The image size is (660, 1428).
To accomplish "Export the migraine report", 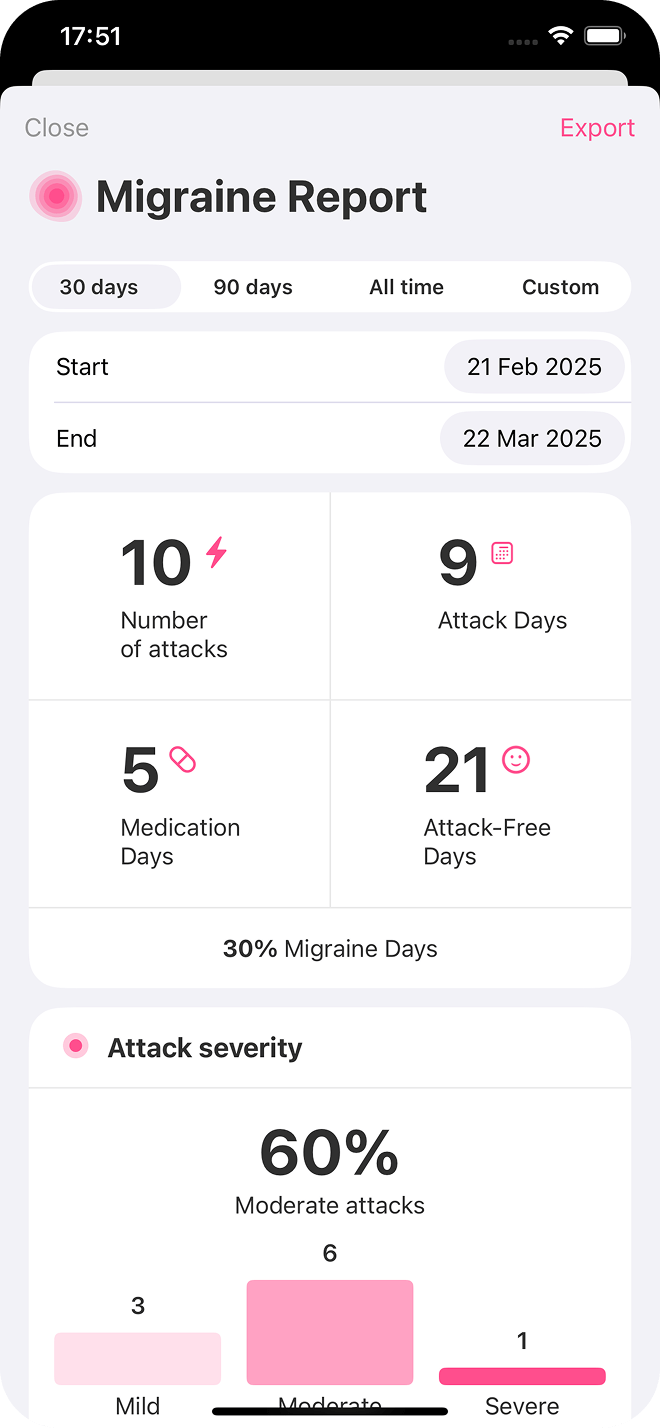I will pyautogui.click(x=597, y=128).
